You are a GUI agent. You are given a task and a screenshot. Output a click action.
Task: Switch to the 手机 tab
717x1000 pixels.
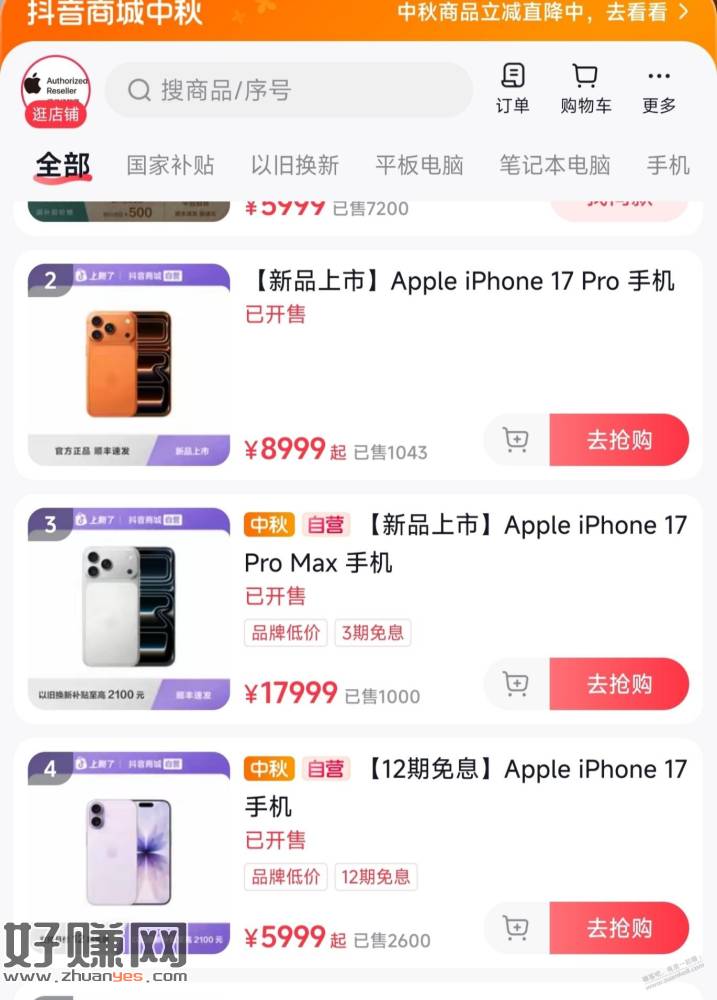click(668, 165)
